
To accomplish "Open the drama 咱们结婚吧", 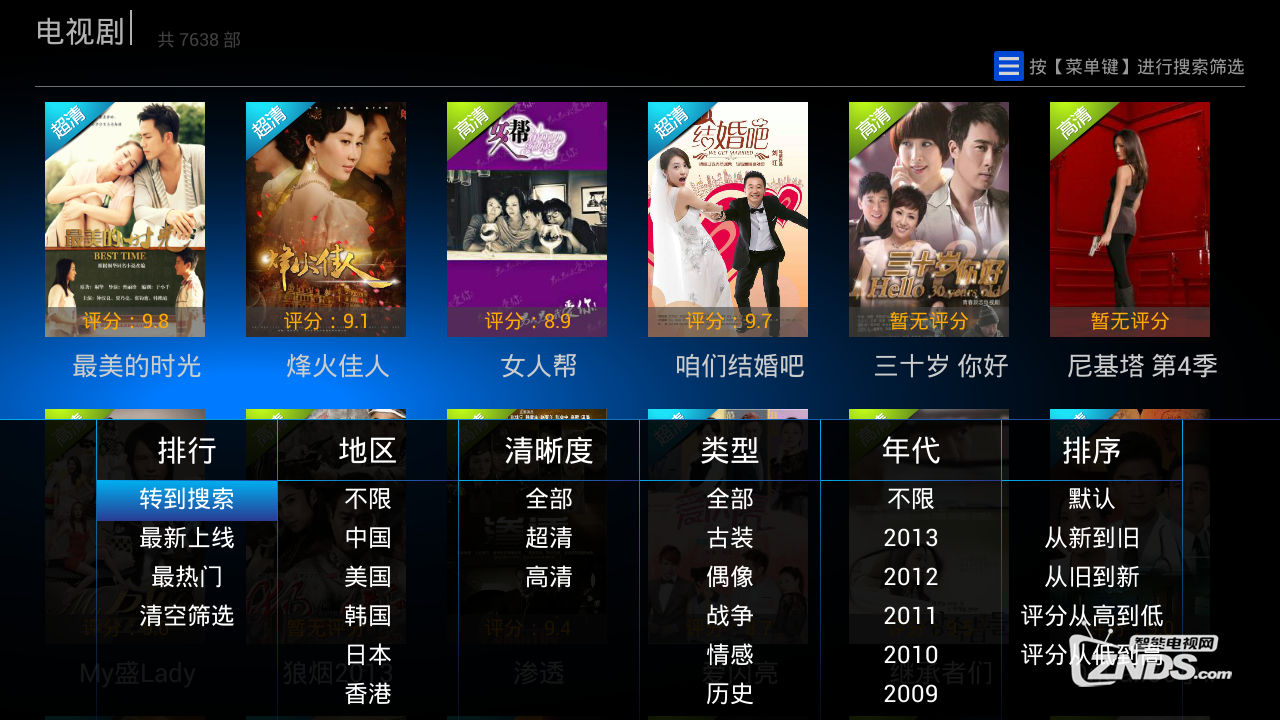I will point(728,220).
